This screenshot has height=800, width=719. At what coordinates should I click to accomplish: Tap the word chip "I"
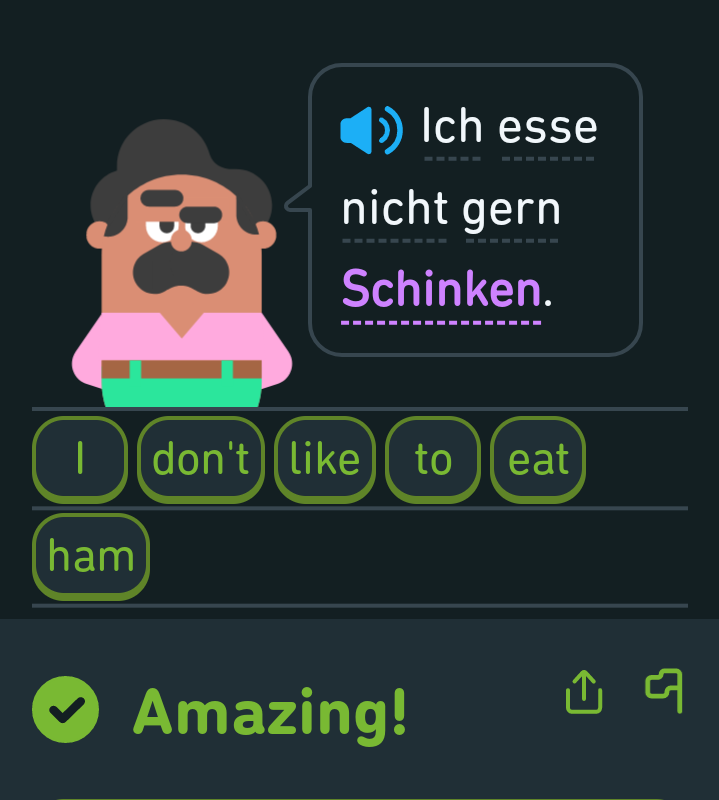[x=80, y=459]
